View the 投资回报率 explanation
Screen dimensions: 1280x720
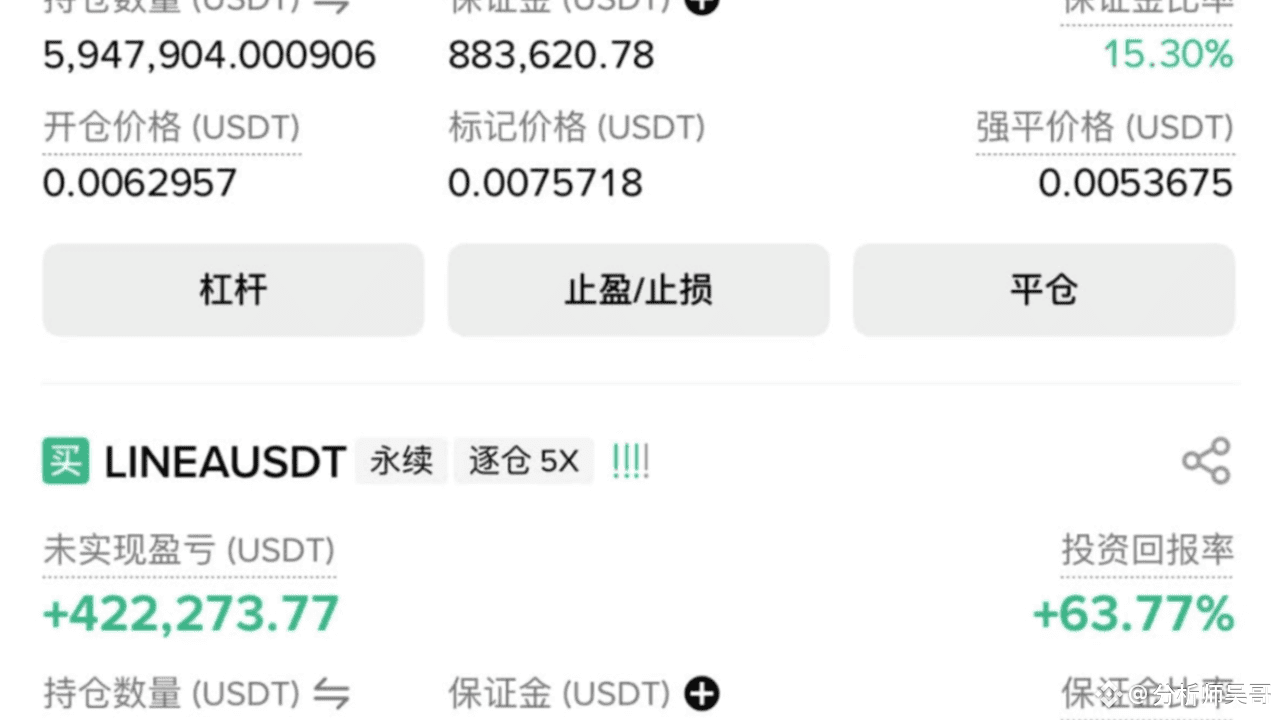1147,551
